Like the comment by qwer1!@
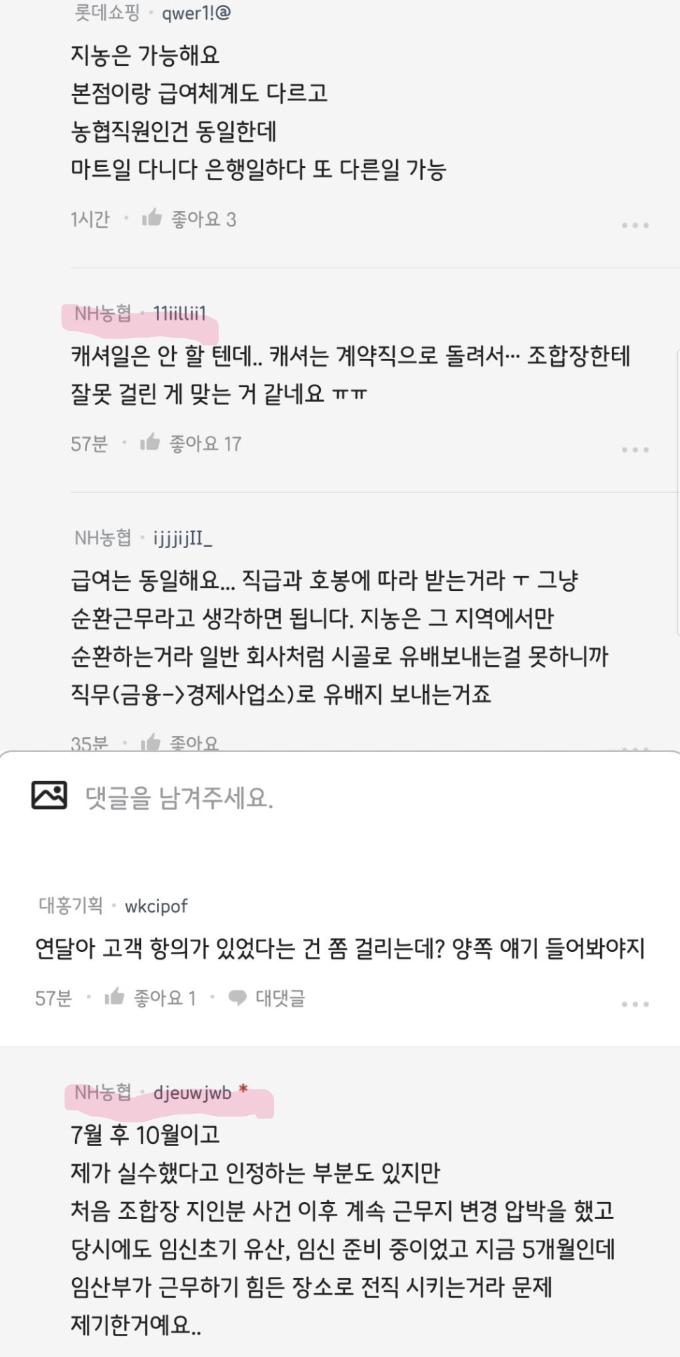The width and height of the screenshot is (680, 1357). click(153, 219)
